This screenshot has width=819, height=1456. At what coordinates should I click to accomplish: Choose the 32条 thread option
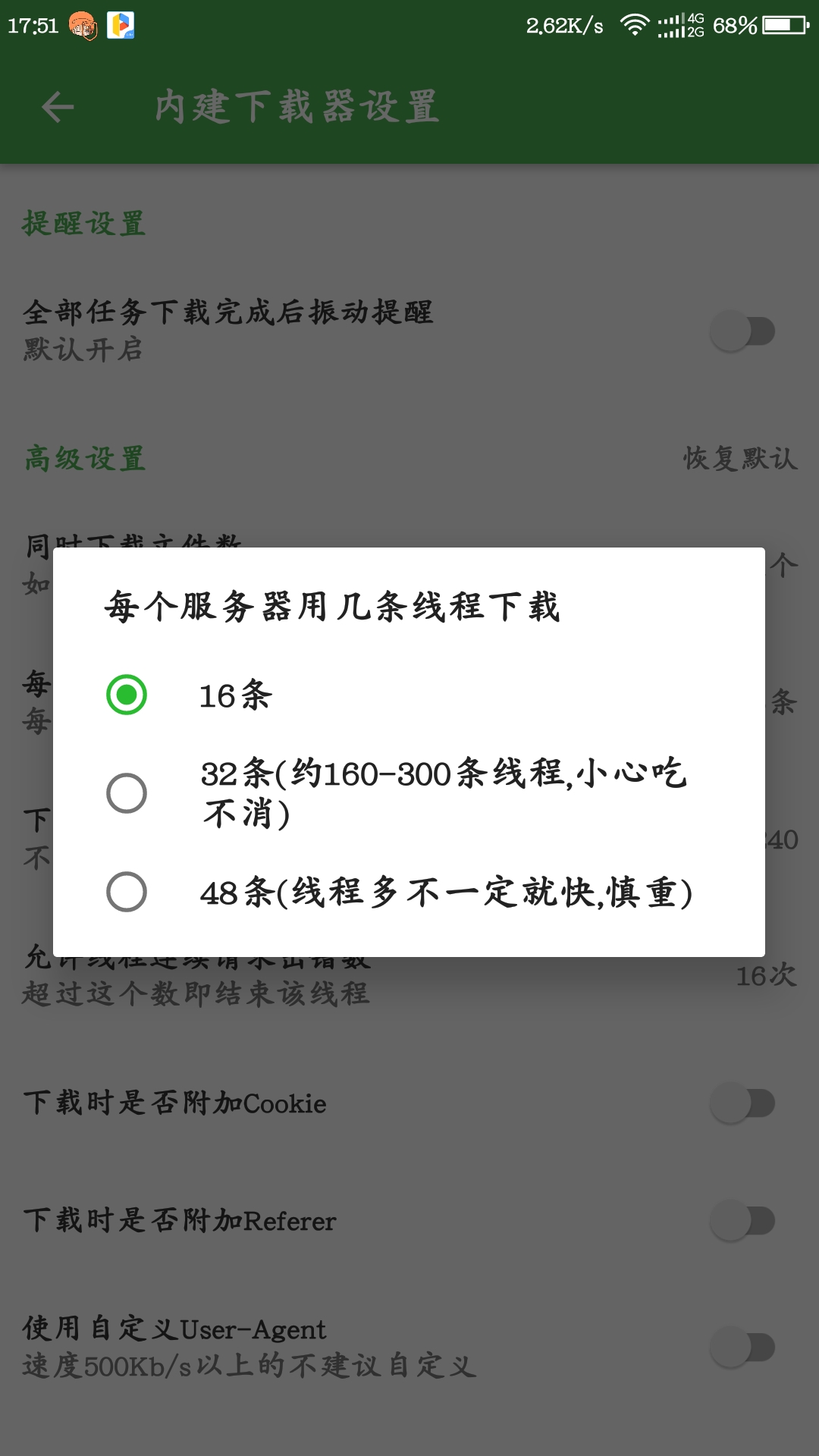409,793
